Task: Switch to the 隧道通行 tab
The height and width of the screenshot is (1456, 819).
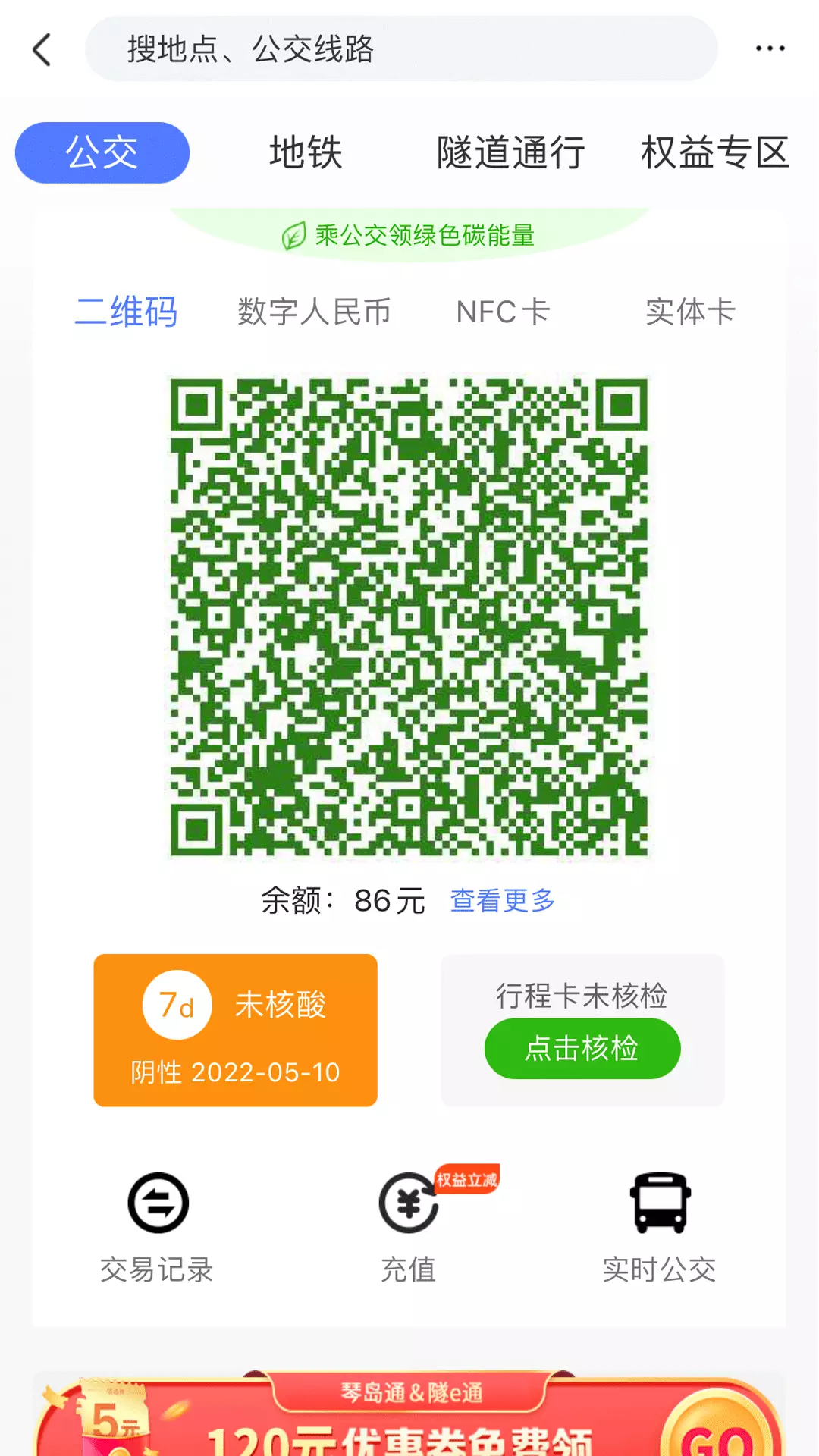Action: click(510, 152)
